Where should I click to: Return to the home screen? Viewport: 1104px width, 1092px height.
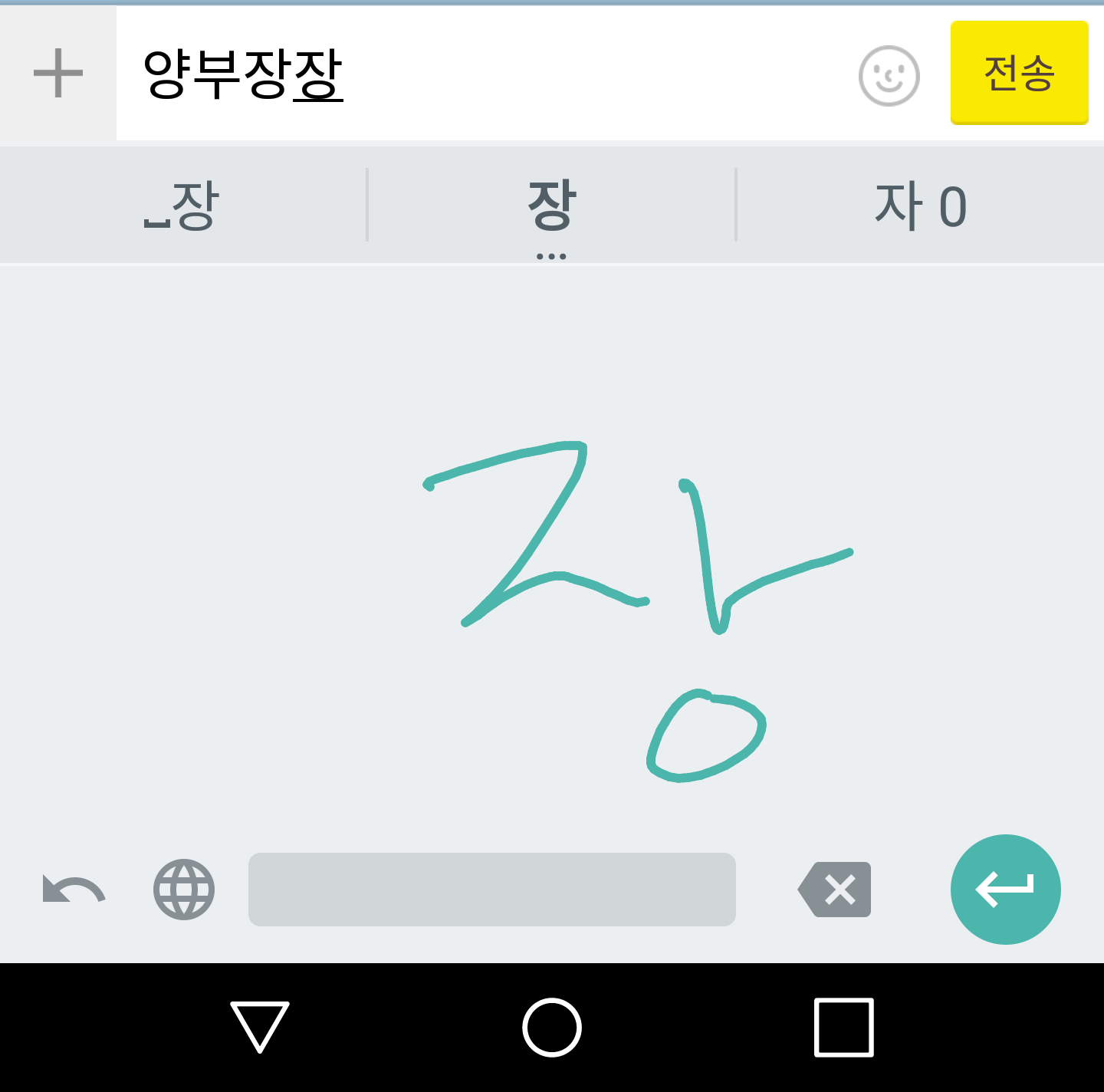(x=552, y=1027)
